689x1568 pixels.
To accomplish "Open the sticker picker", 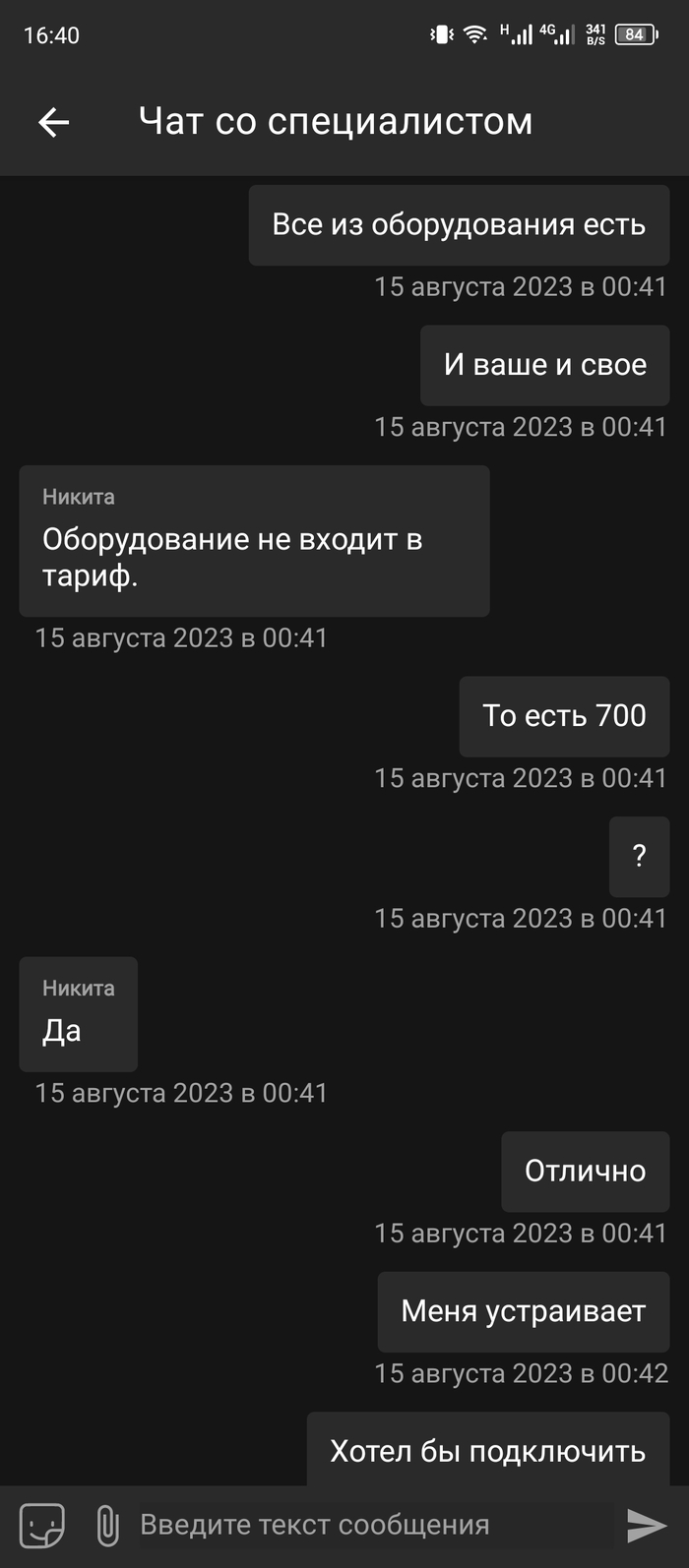I will click(42, 1526).
